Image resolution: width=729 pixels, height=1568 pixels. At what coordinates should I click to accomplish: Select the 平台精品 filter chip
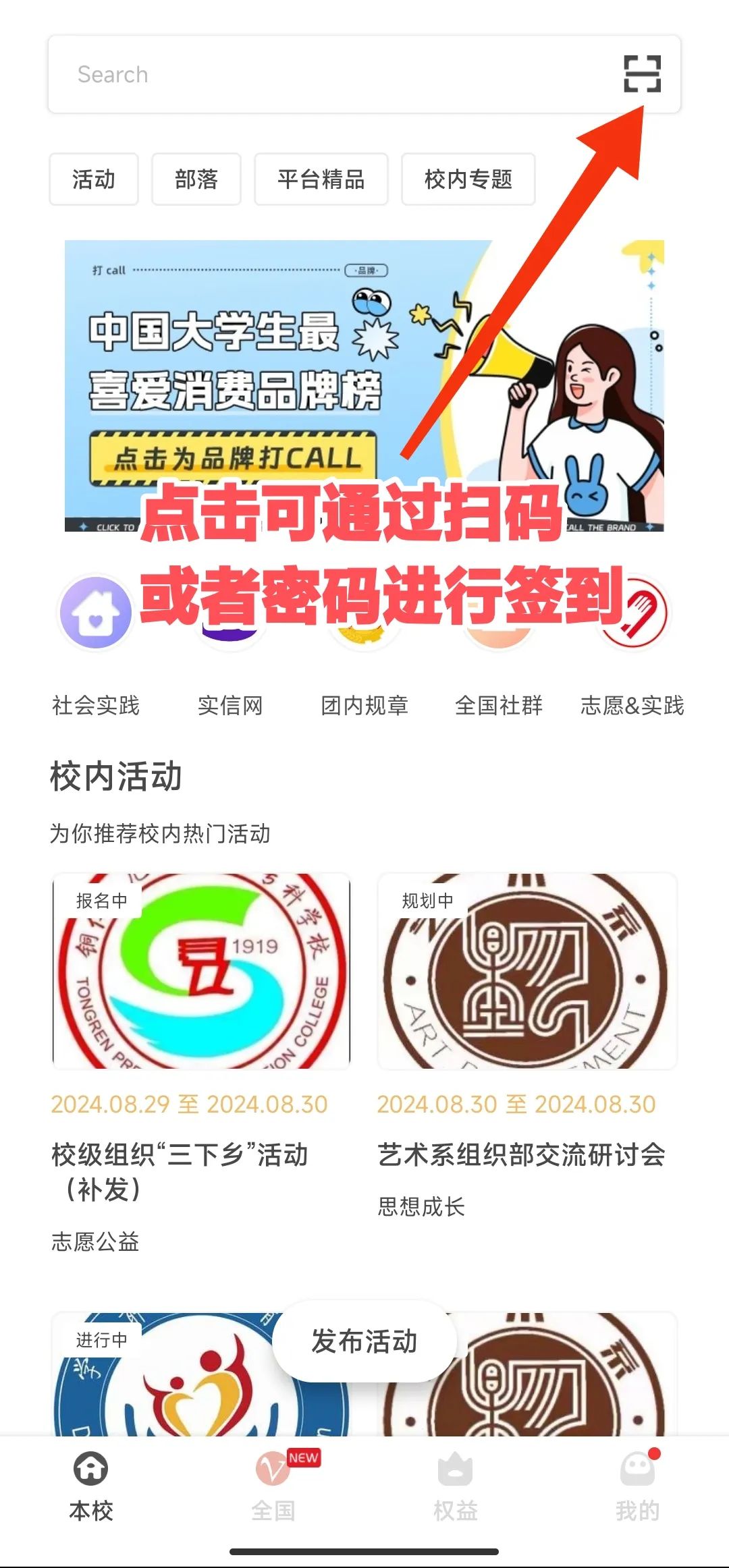click(x=321, y=179)
